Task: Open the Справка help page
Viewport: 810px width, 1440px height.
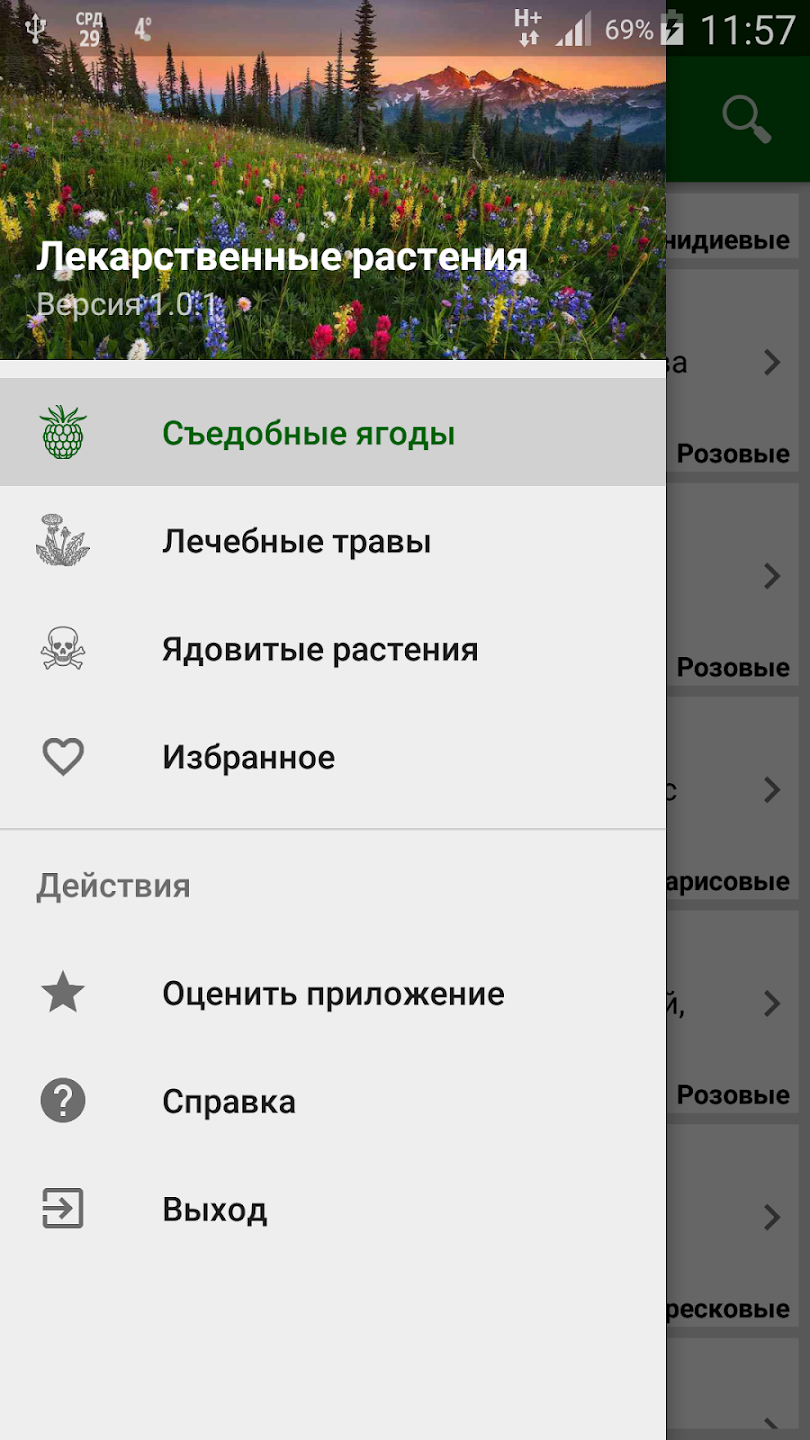Action: (228, 1102)
